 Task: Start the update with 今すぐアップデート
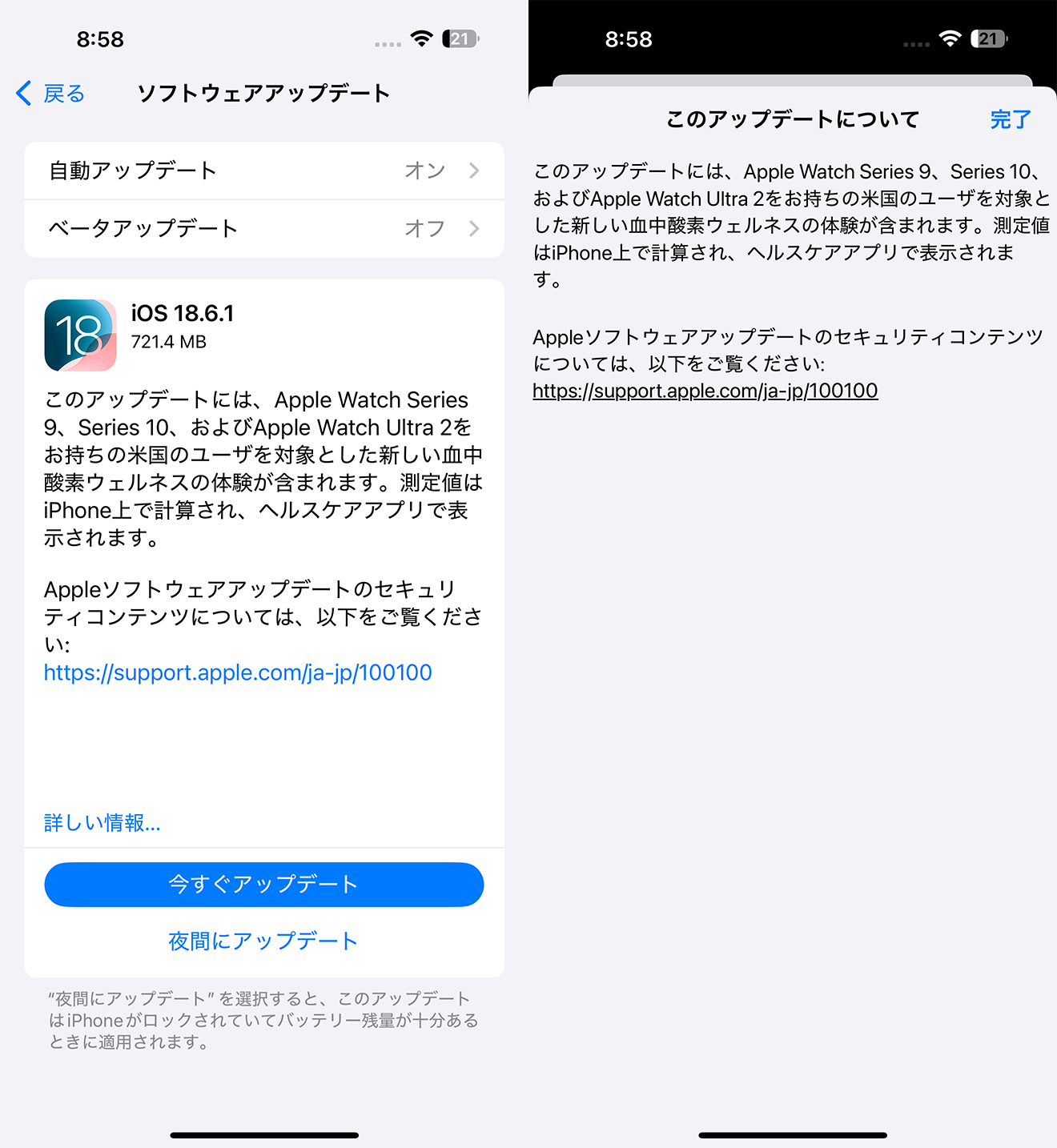click(264, 885)
